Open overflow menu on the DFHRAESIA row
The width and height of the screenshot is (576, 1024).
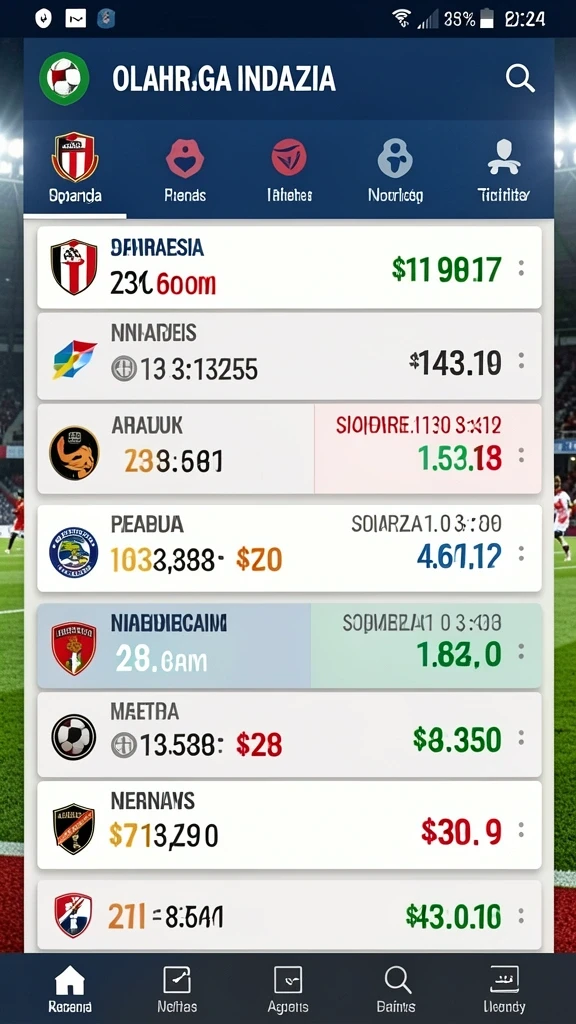521,268
